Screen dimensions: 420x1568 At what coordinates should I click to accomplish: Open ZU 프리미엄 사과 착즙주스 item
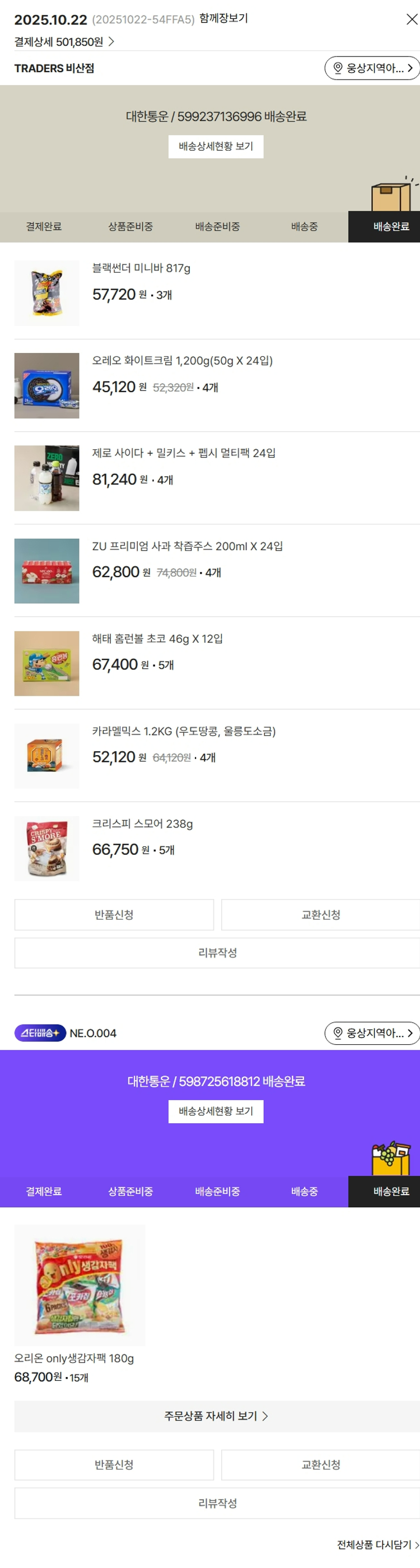187,546
